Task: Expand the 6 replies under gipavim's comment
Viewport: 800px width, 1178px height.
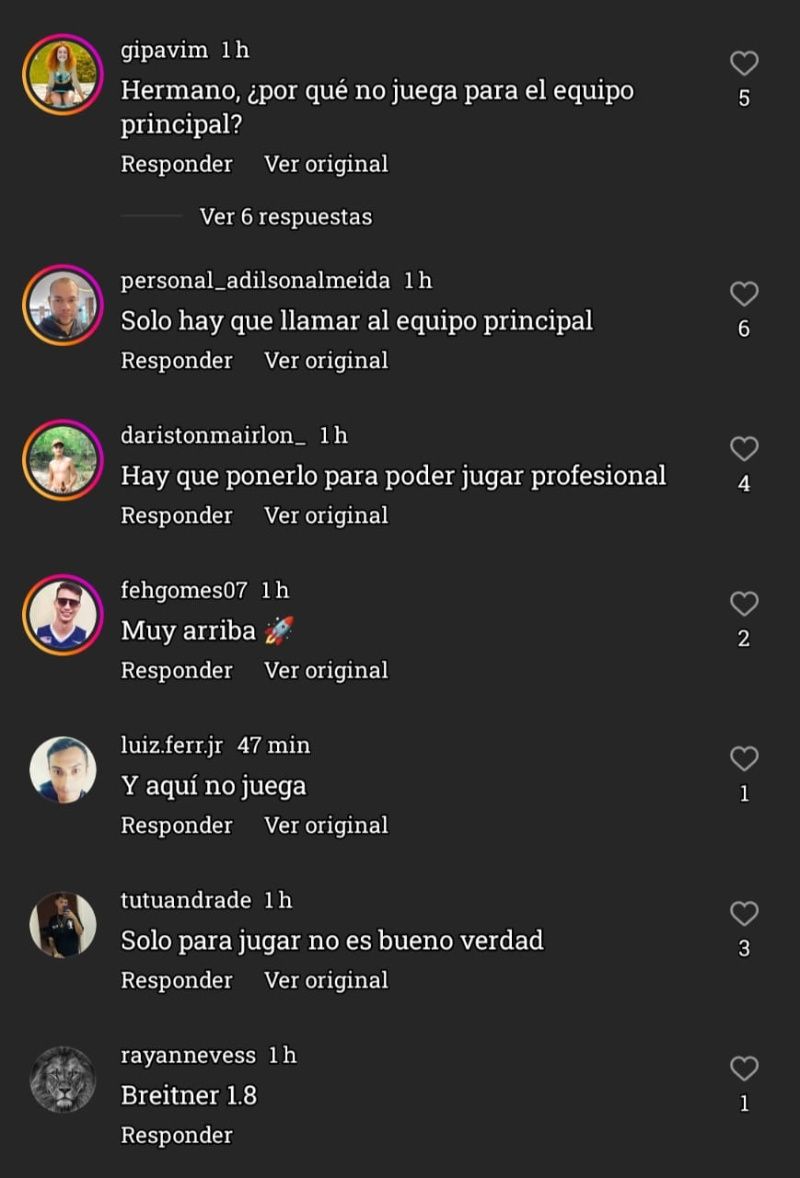Action: 285,217
